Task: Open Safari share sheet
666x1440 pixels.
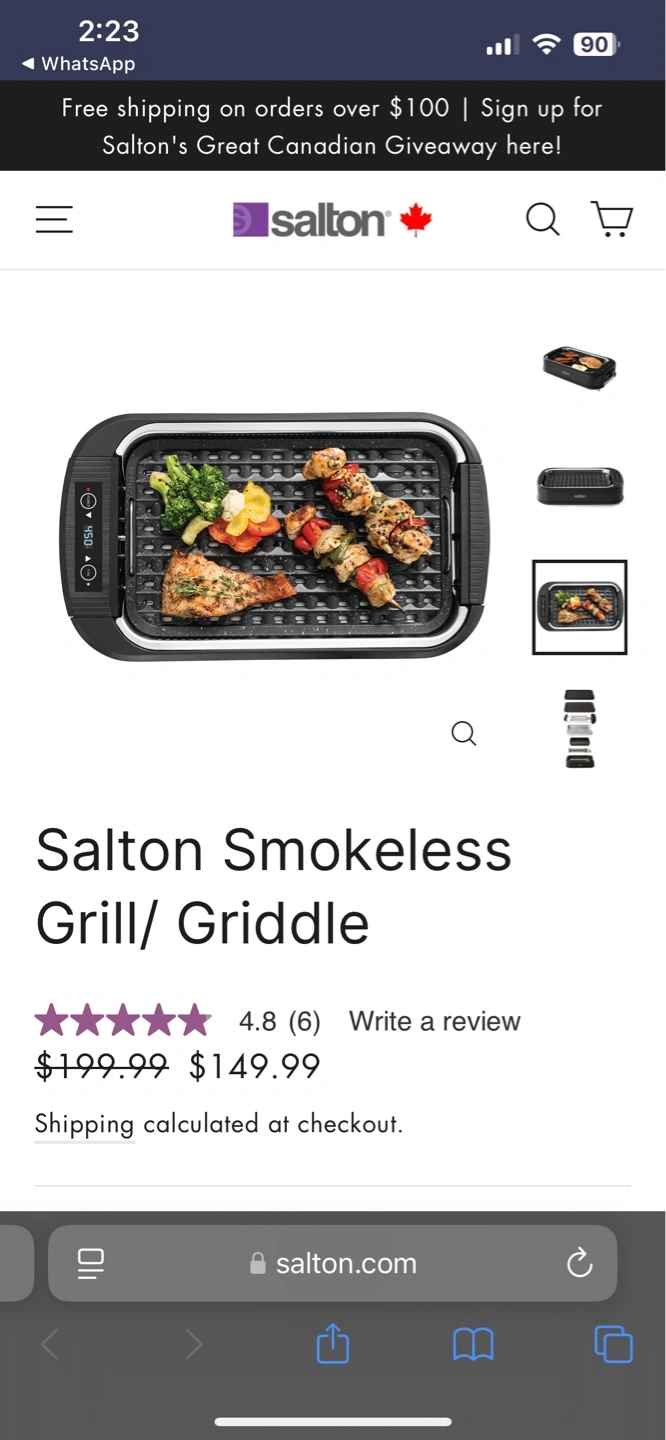Action: (333, 1343)
